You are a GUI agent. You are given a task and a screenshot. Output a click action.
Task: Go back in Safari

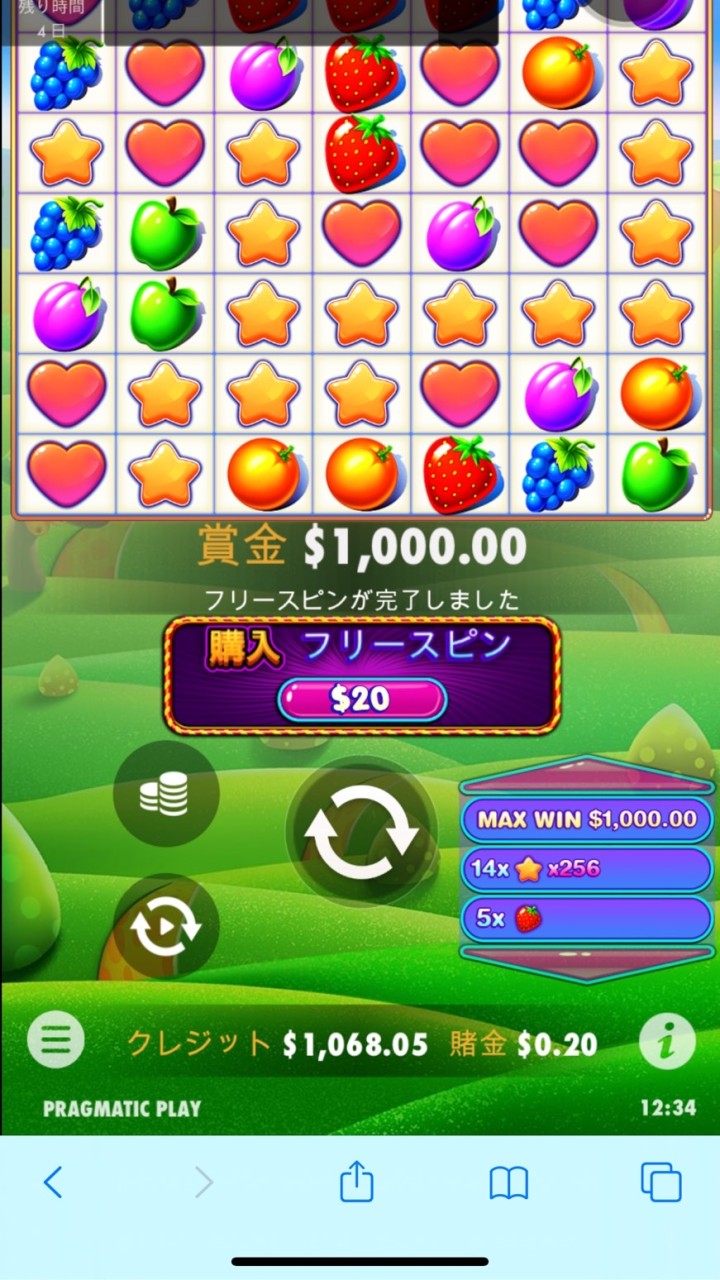[54, 1183]
